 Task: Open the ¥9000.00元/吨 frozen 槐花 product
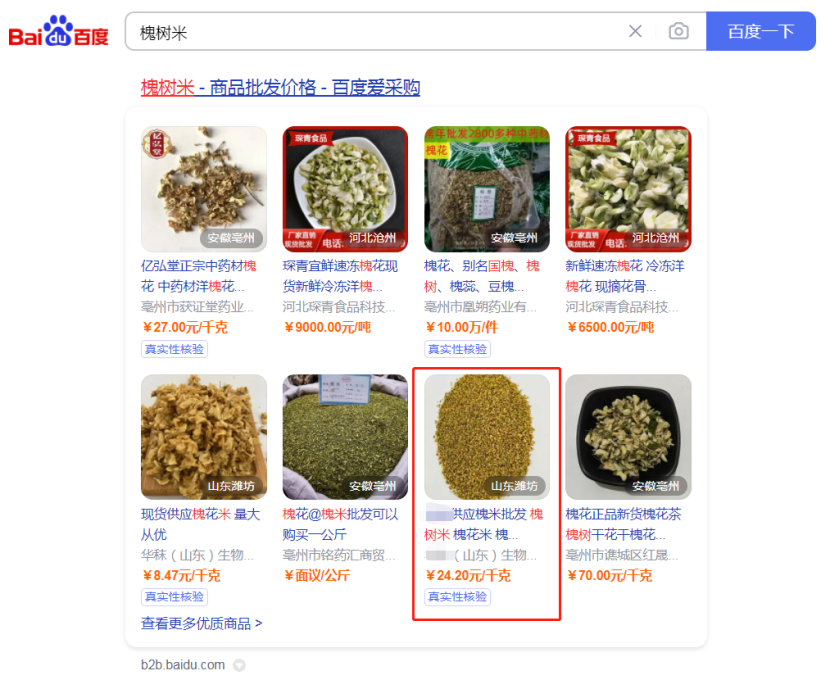(x=345, y=189)
